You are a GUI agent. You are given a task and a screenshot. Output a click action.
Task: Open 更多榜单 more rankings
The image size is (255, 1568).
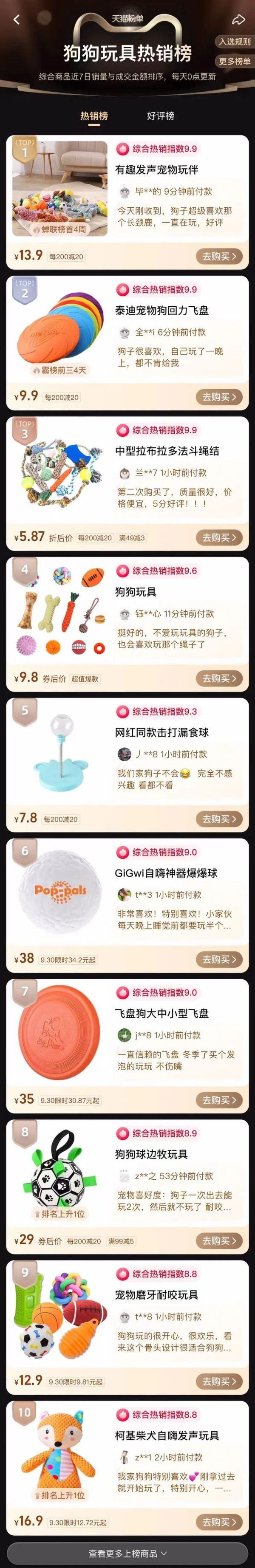coord(234,61)
